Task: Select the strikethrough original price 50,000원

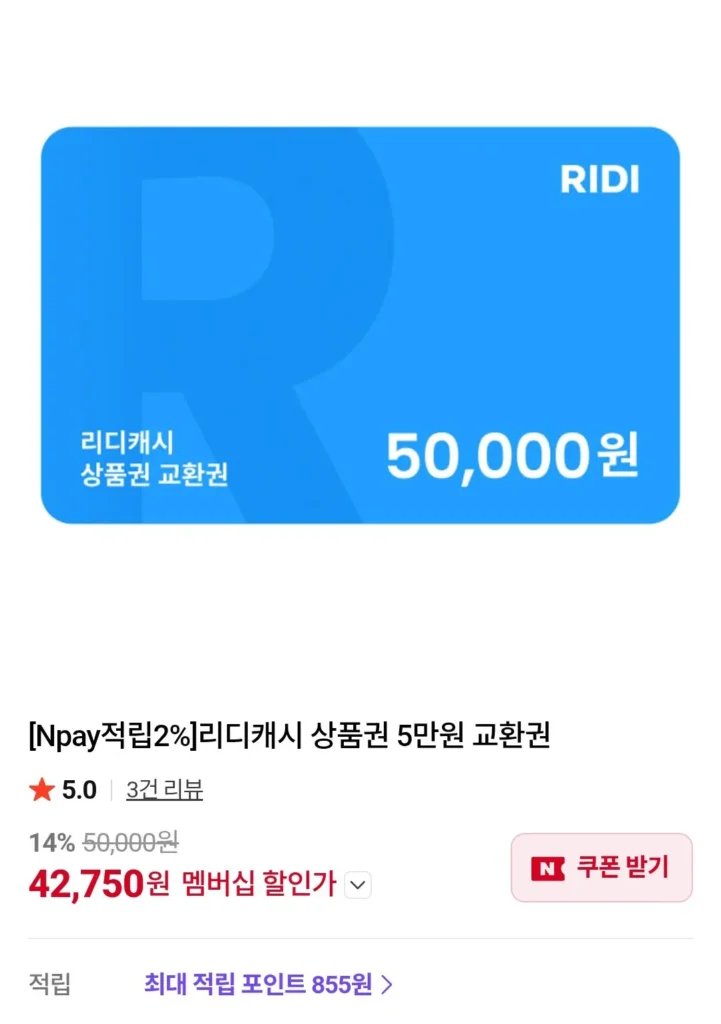Action: [x=130, y=843]
